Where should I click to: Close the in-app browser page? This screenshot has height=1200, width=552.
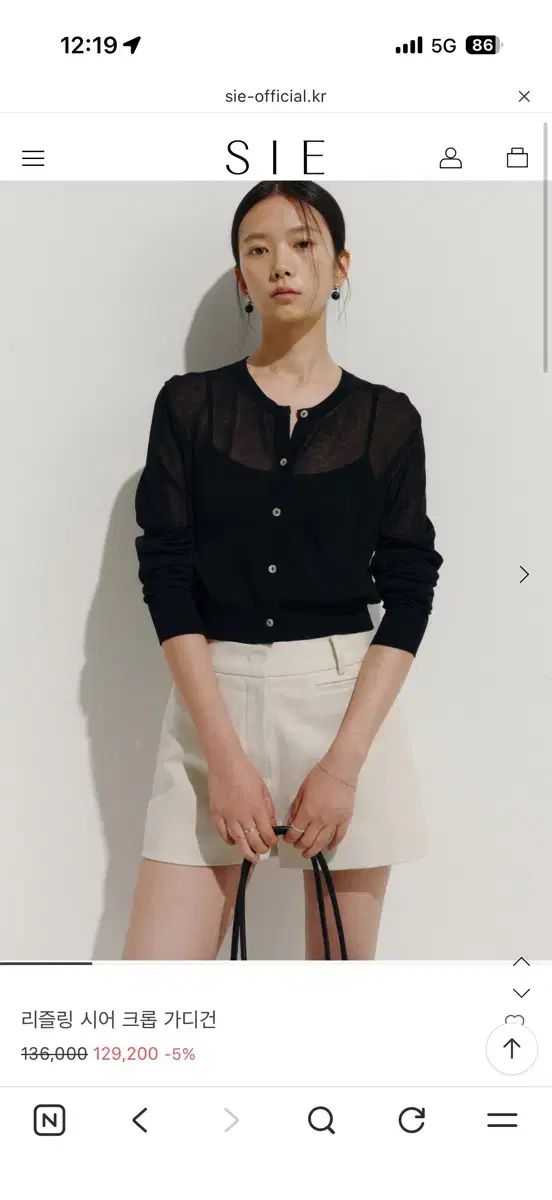pos(524,97)
